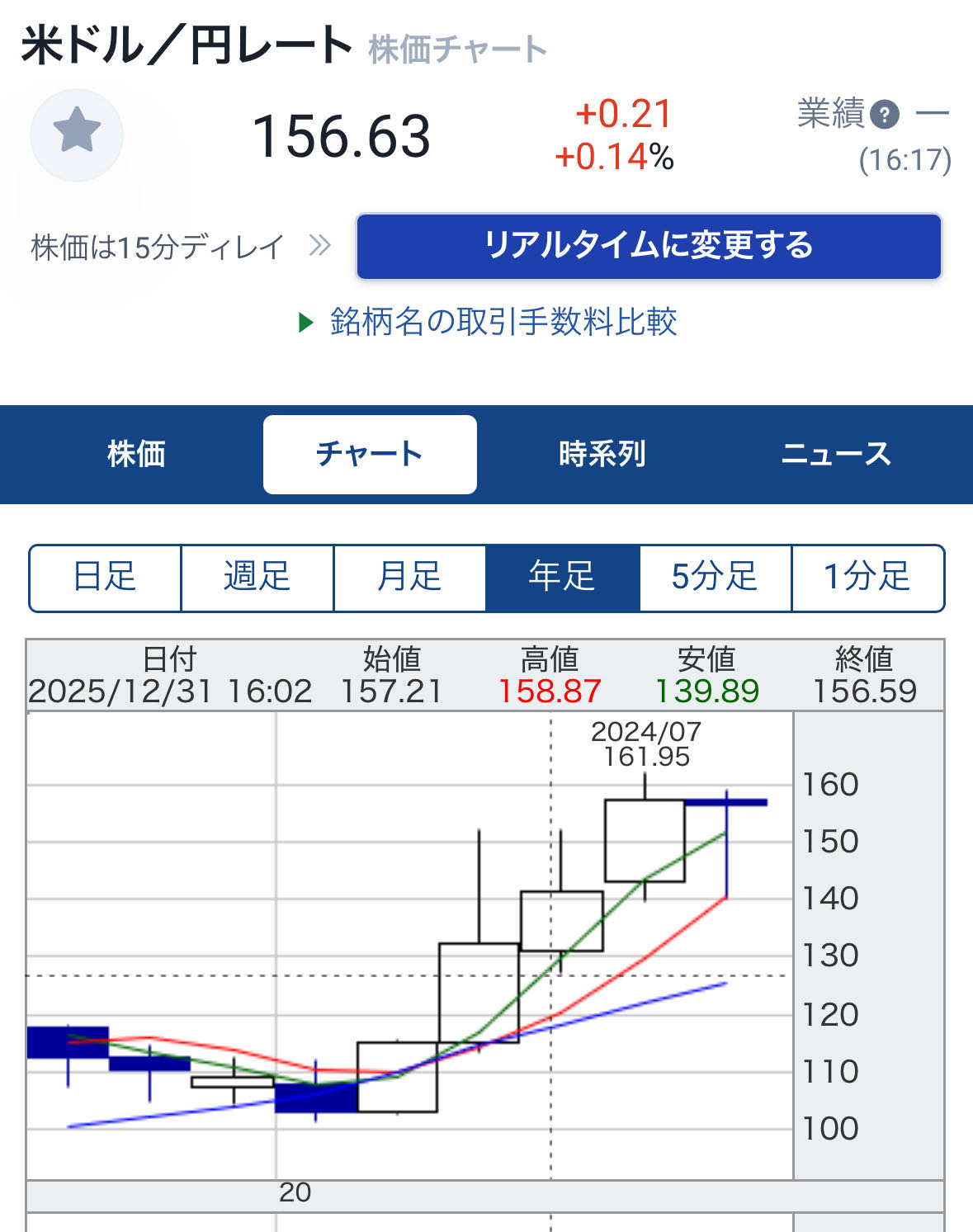Switch chart to 1分足
Image resolution: width=973 pixels, height=1232 pixels.
point(867,577)
